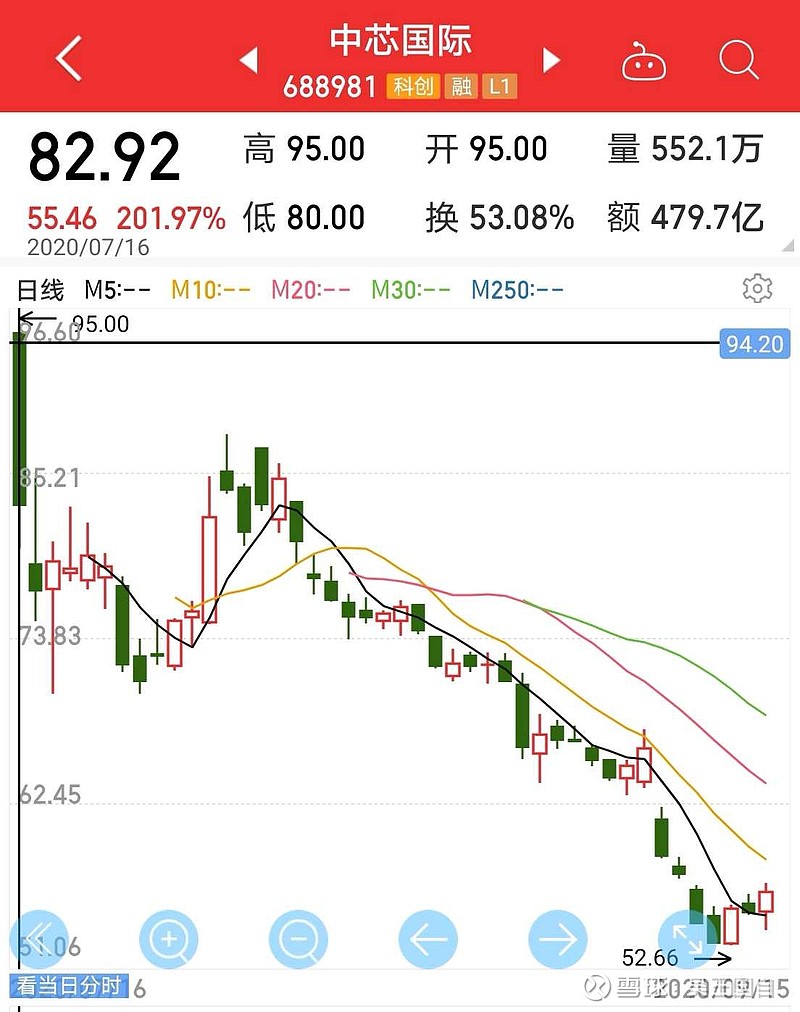
Task: Expand chart to full screen
Action: tap(687, 939)
